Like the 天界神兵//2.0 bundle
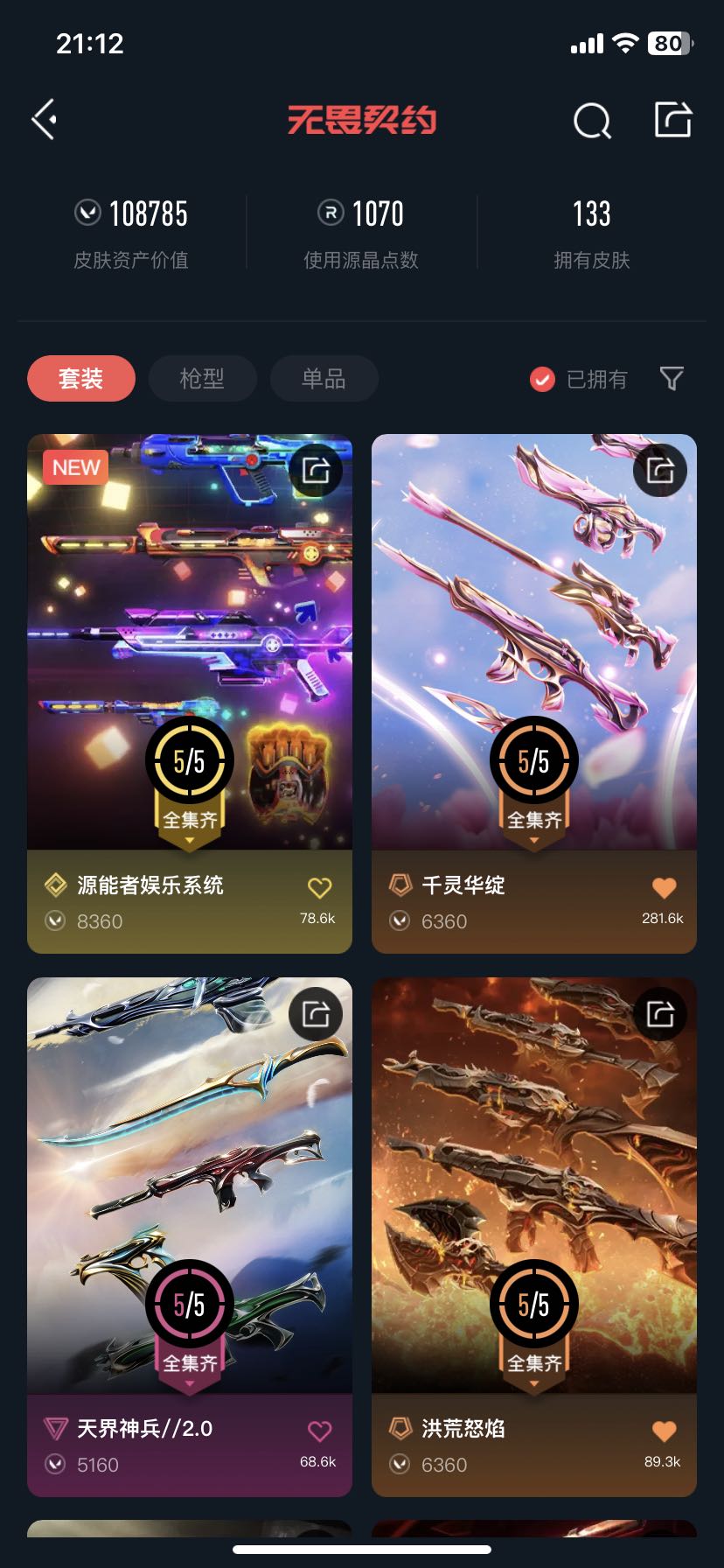The image size is (724, 1568). click(x=319, y=1431)
